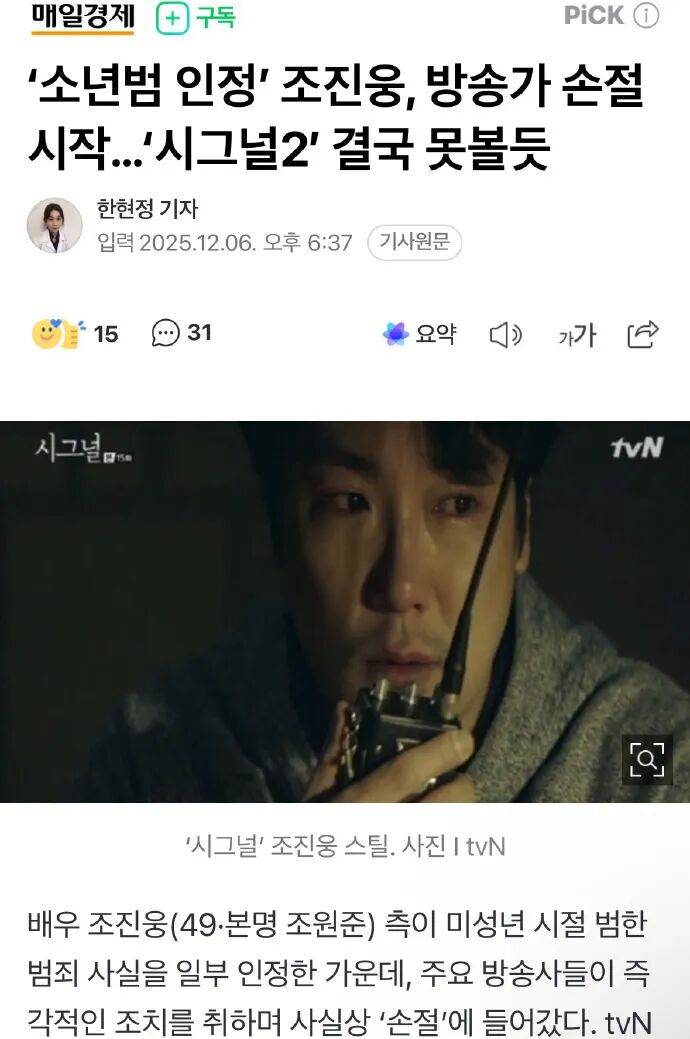The width and height of the screenshot is (690, 1039).
Task: Listen to the article with the speaker icon
Action: pos(505,335)
